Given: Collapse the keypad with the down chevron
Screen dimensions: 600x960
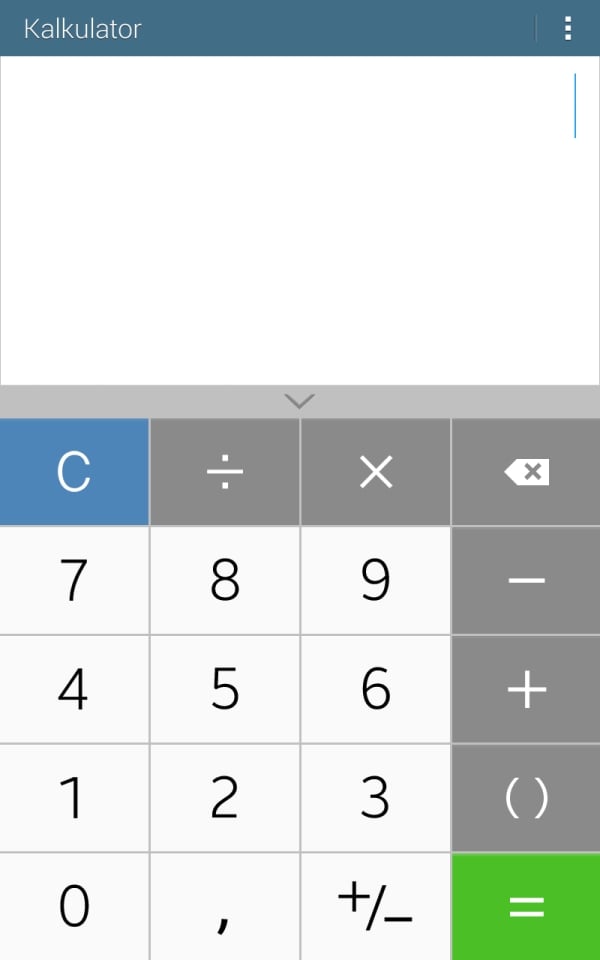Looking at the screenshot, I should (x=300, y=401).
